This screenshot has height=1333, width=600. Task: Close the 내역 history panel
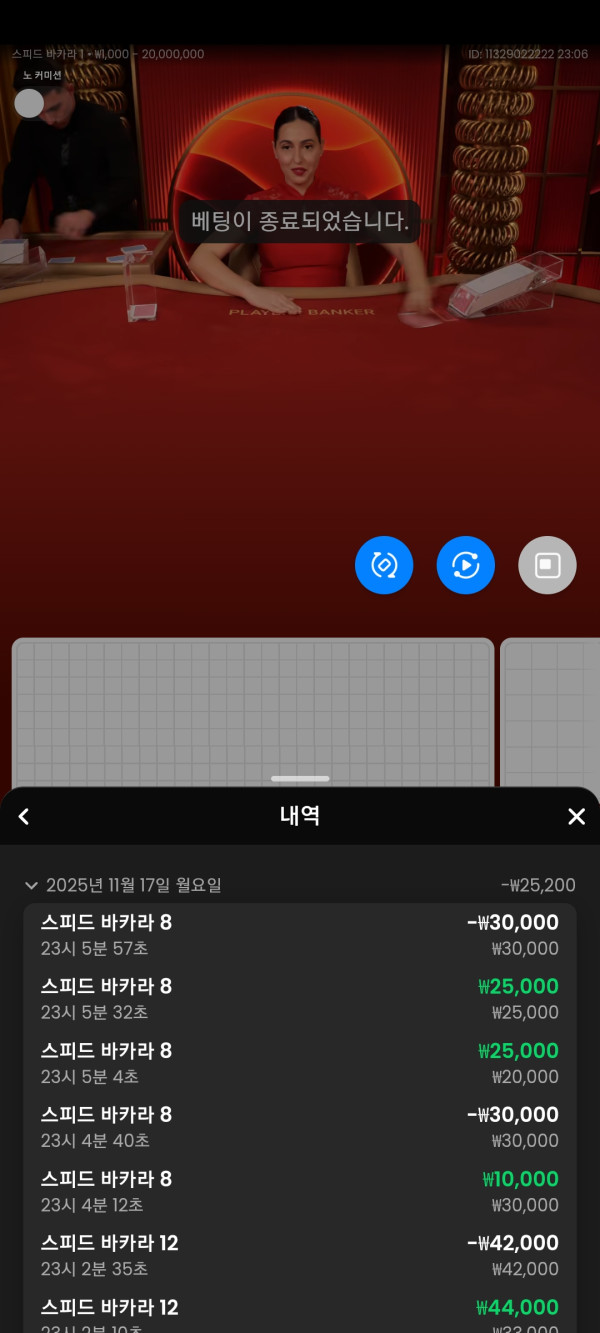pos(576,817)
